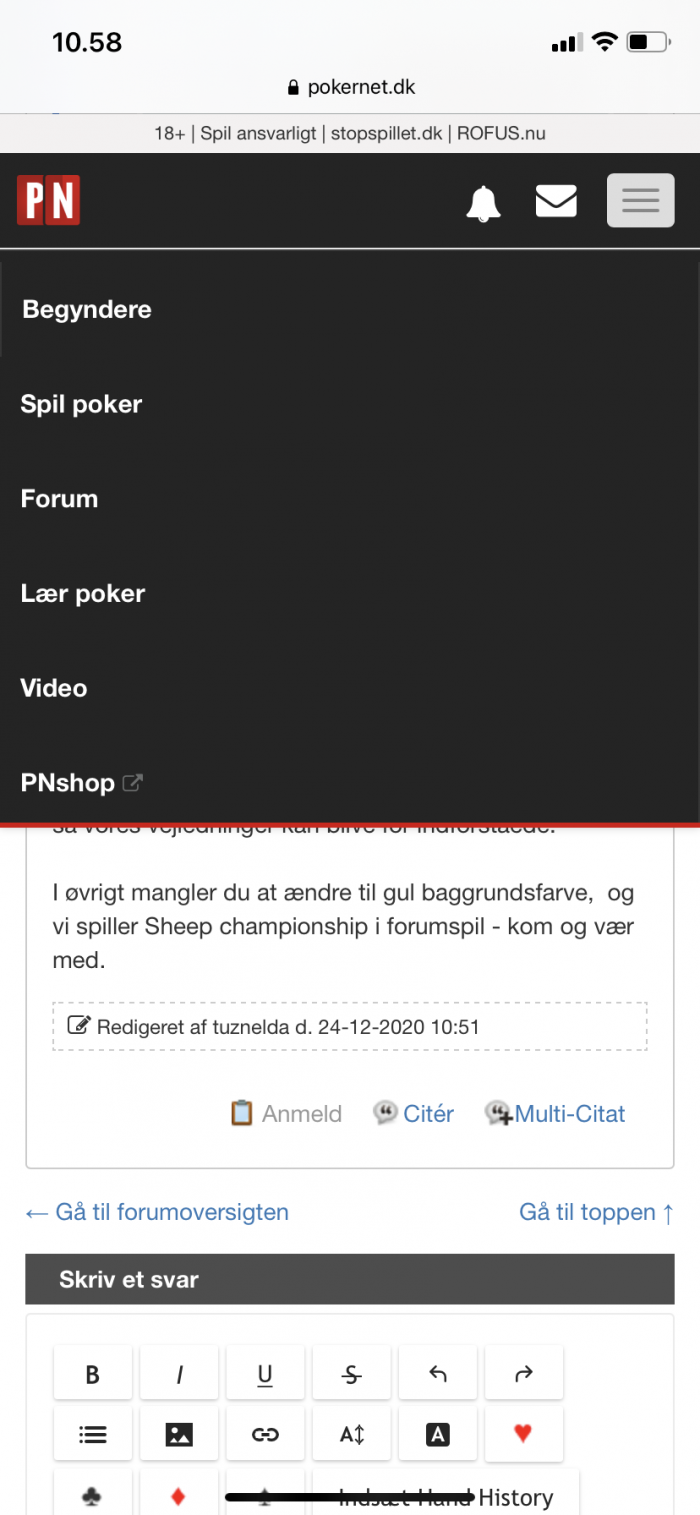Jump to top with Gå til toppen

coord(597,1212)
